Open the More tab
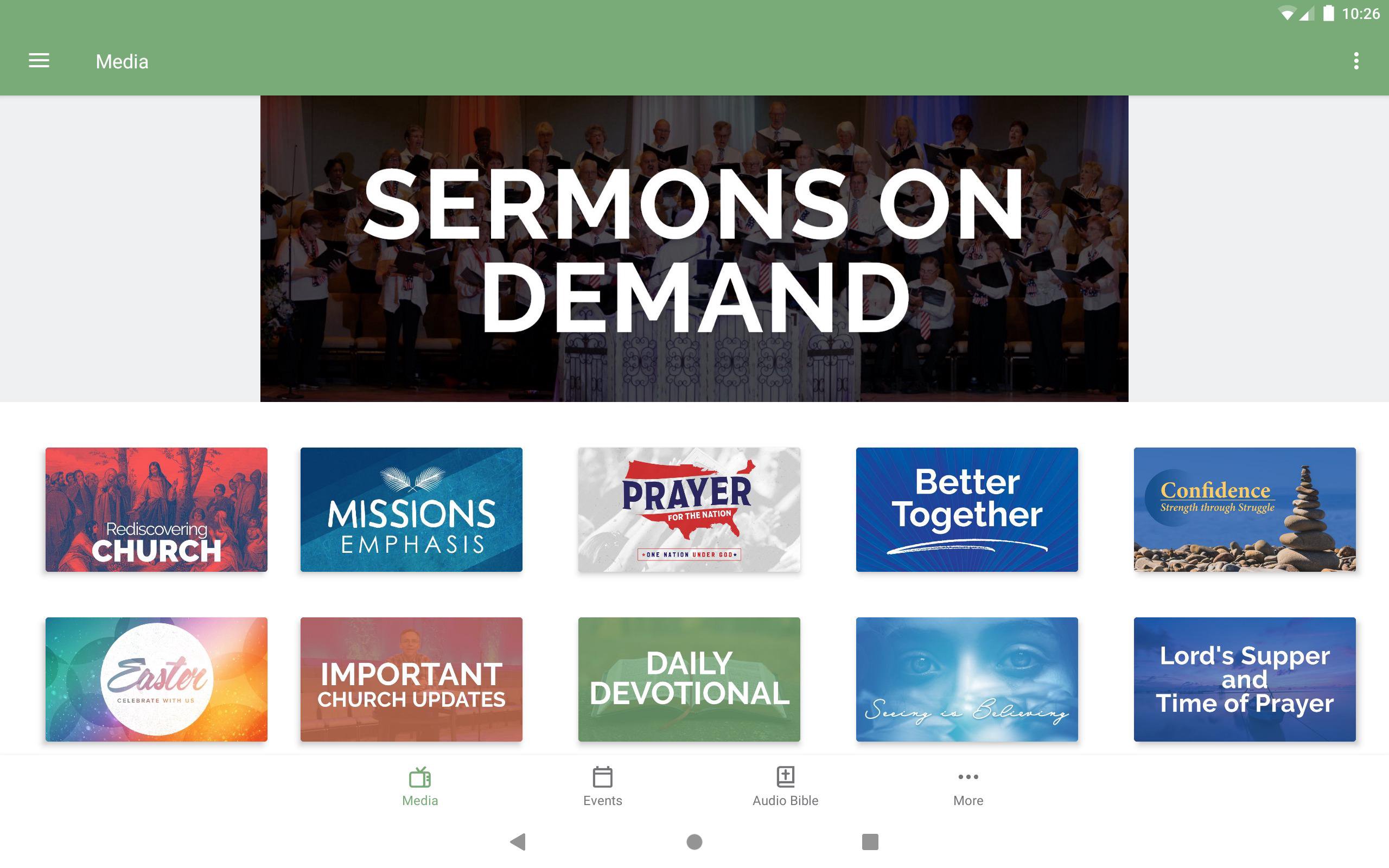 click(968, 786)
